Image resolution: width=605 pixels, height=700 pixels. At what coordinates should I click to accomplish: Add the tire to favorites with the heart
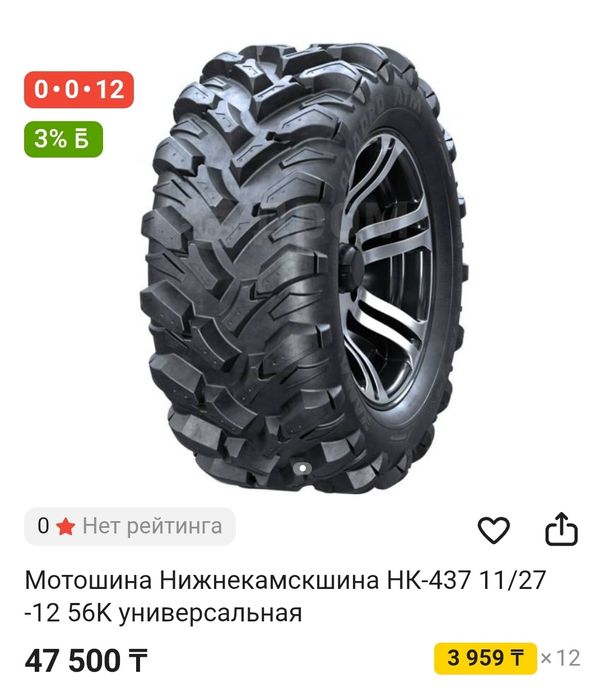(x=494, y=530)
